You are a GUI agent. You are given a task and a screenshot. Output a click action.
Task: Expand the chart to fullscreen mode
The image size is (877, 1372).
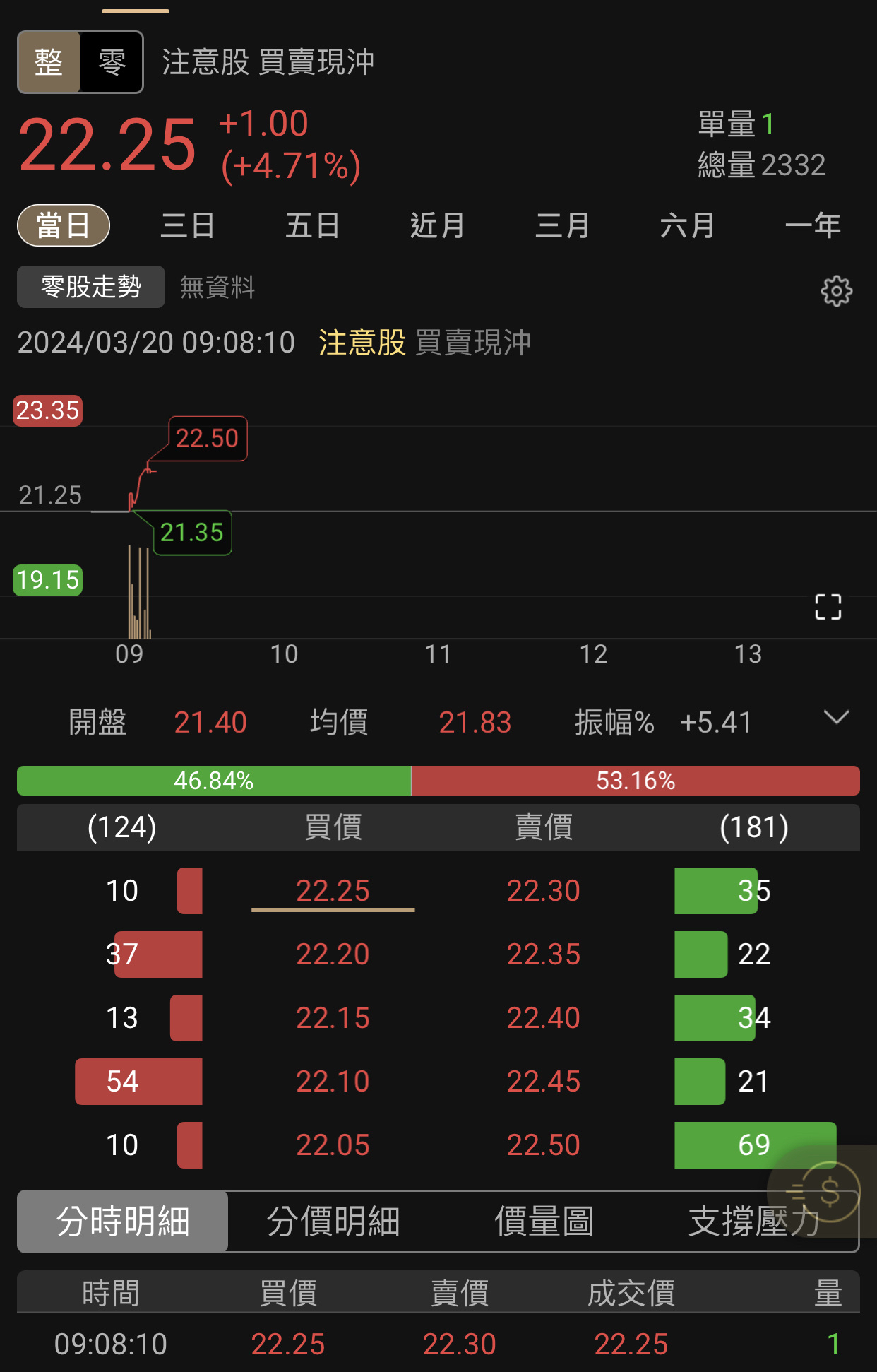827,607
